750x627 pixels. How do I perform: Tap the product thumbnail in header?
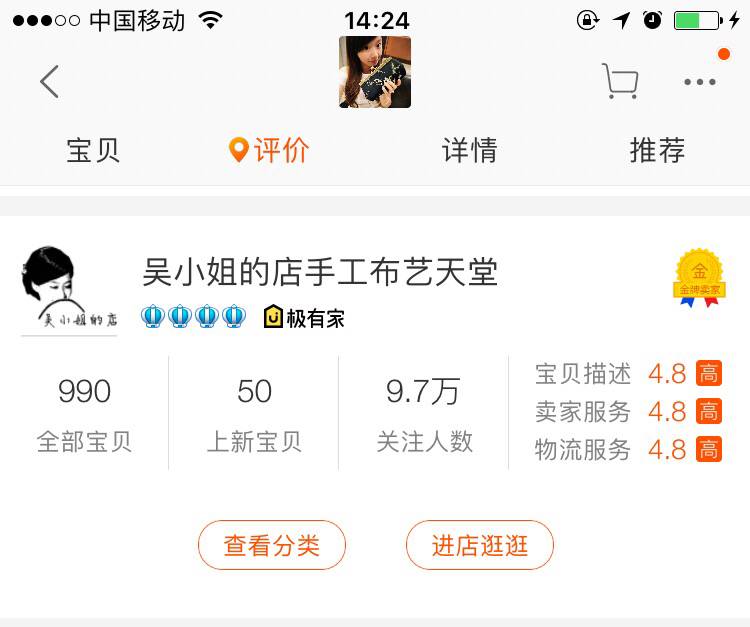(x=375, y=72)
